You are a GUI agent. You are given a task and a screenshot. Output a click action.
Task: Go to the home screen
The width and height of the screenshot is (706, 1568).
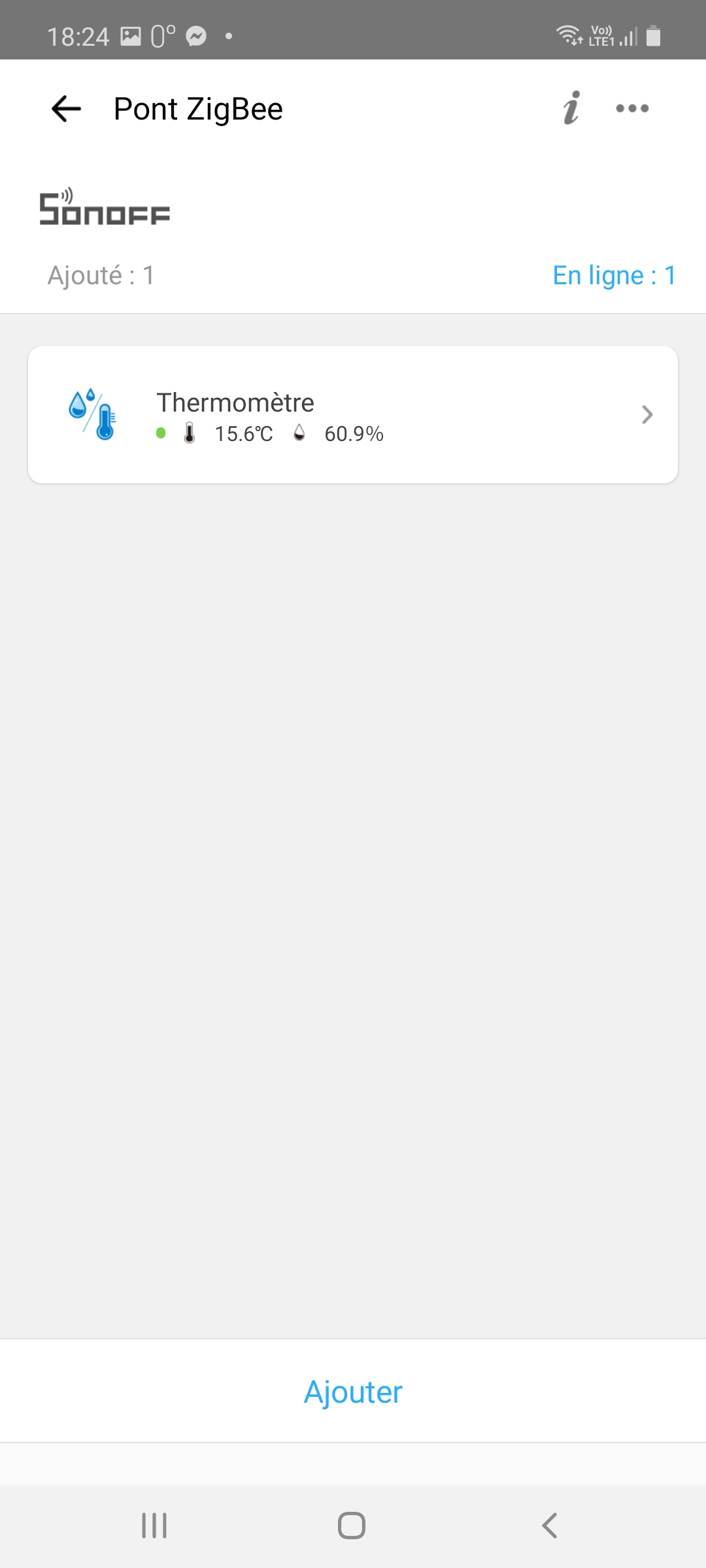[x=352, y=1526]
